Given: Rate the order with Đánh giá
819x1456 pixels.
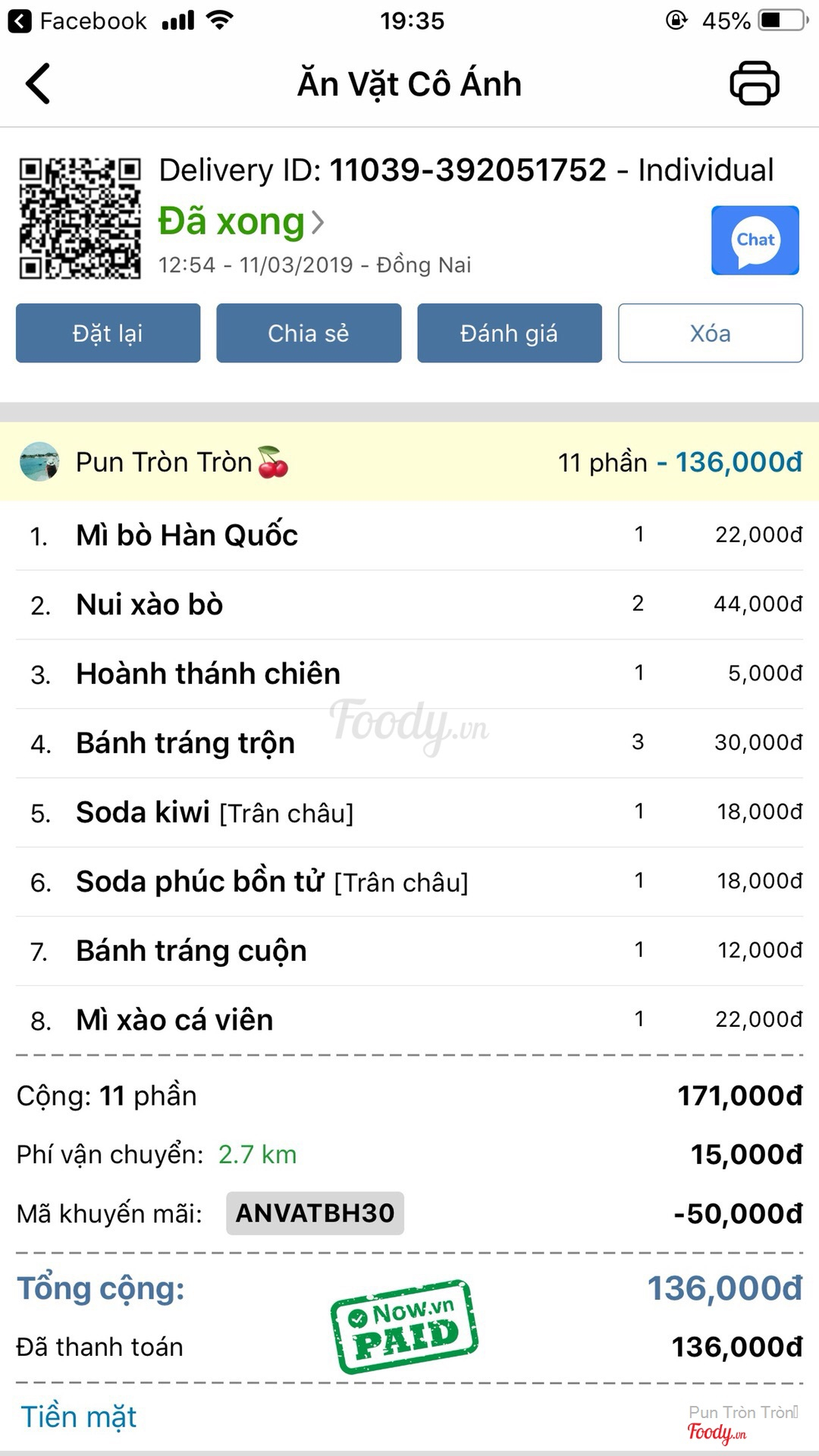Looking at the screenshot, I should point(509,334).
